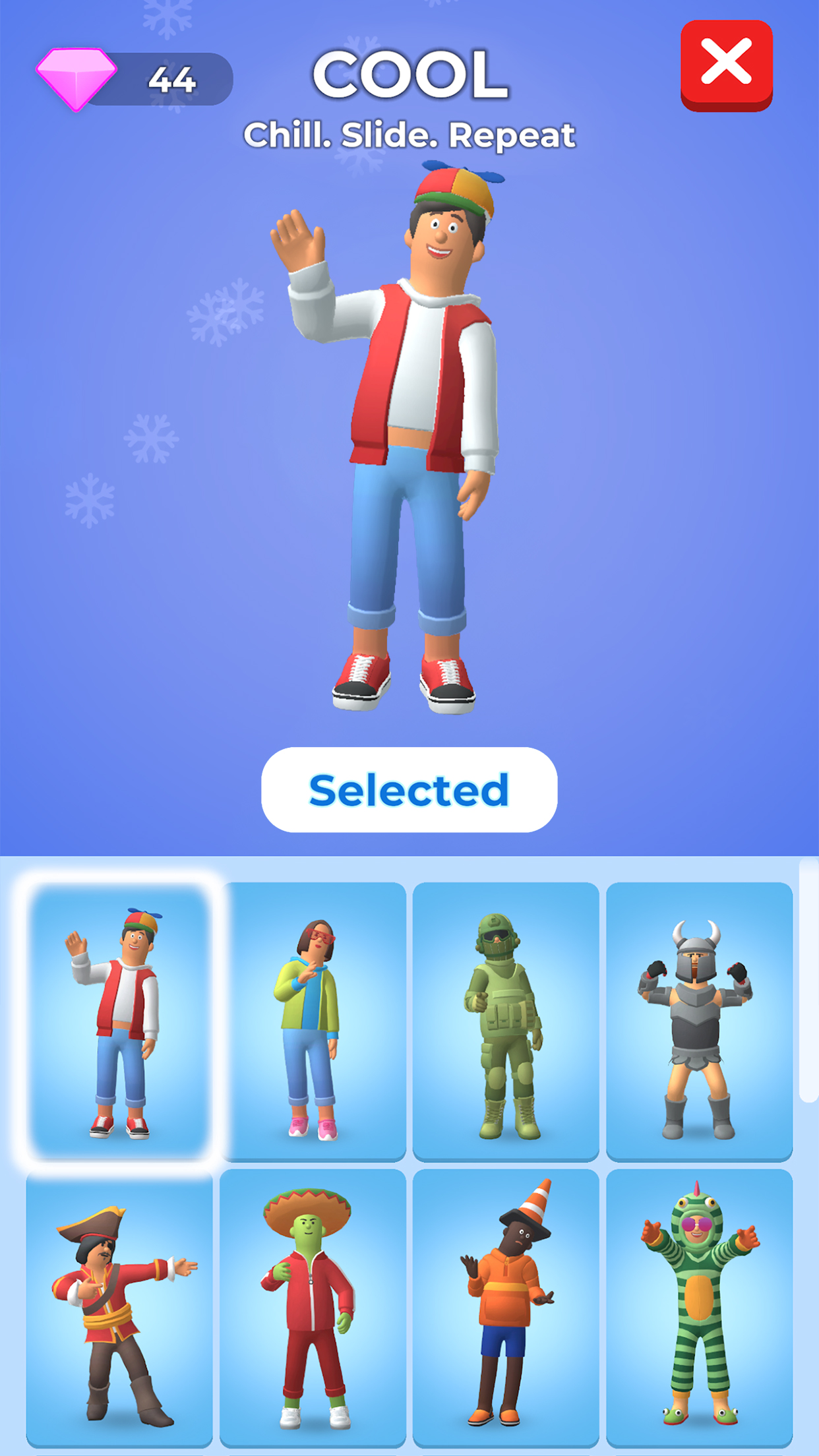The image size is (819, 1456).
Task: Tap the Selected button
Action: click(409, 789)
